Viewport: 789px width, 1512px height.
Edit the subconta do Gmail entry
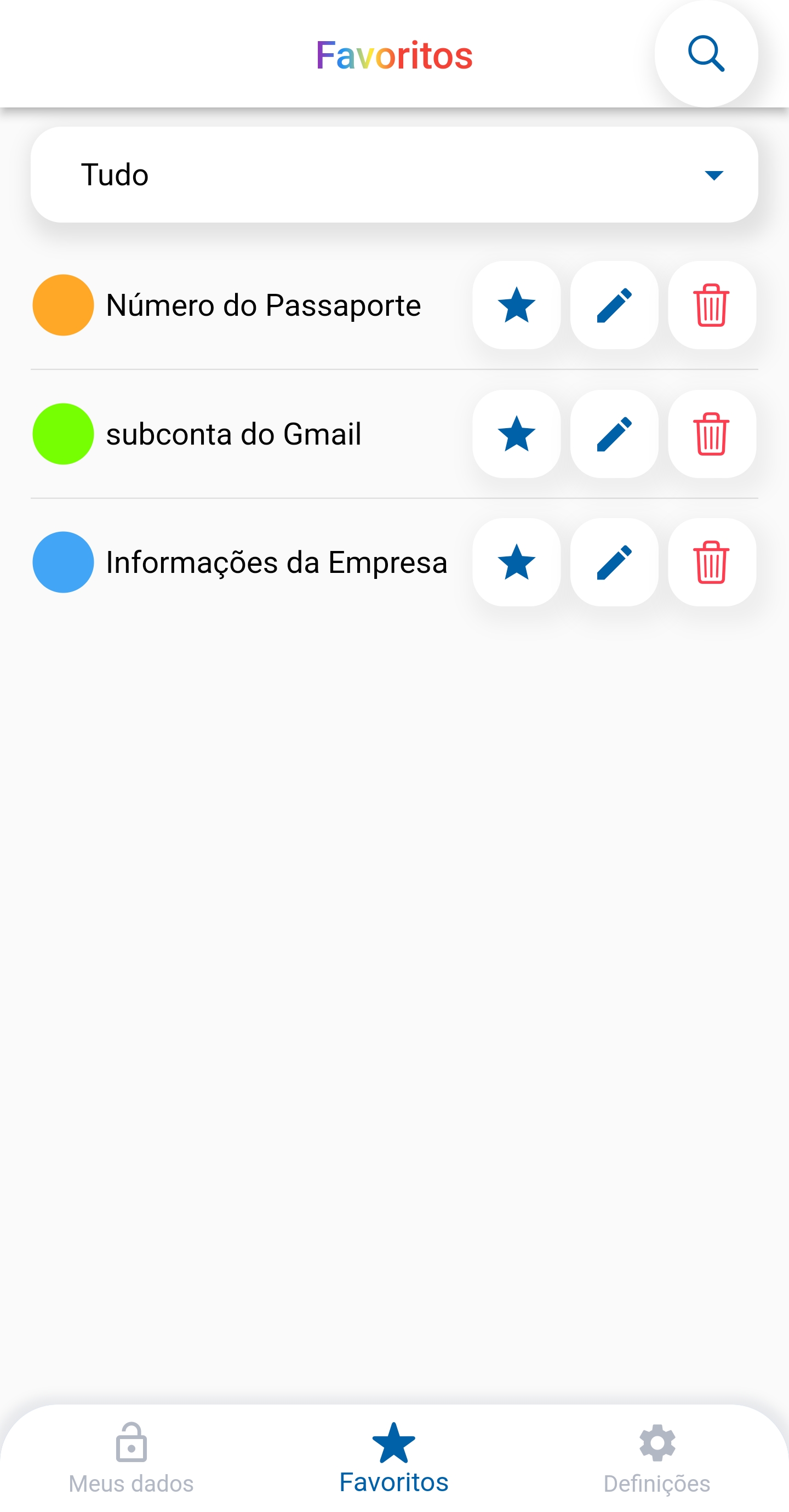coord(614,434)
